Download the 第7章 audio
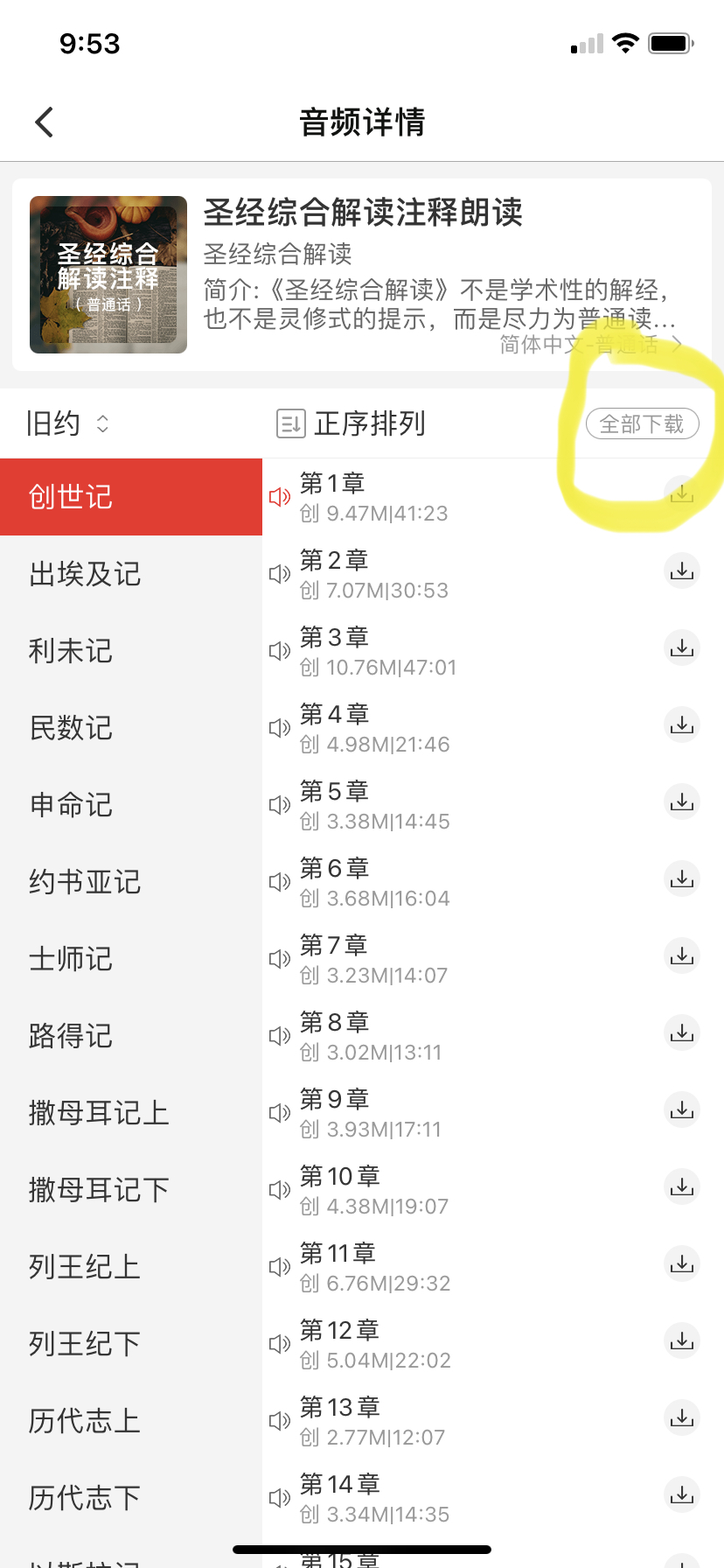The width and height of the screenshot is (724, 1568). (x=681, y=957)
